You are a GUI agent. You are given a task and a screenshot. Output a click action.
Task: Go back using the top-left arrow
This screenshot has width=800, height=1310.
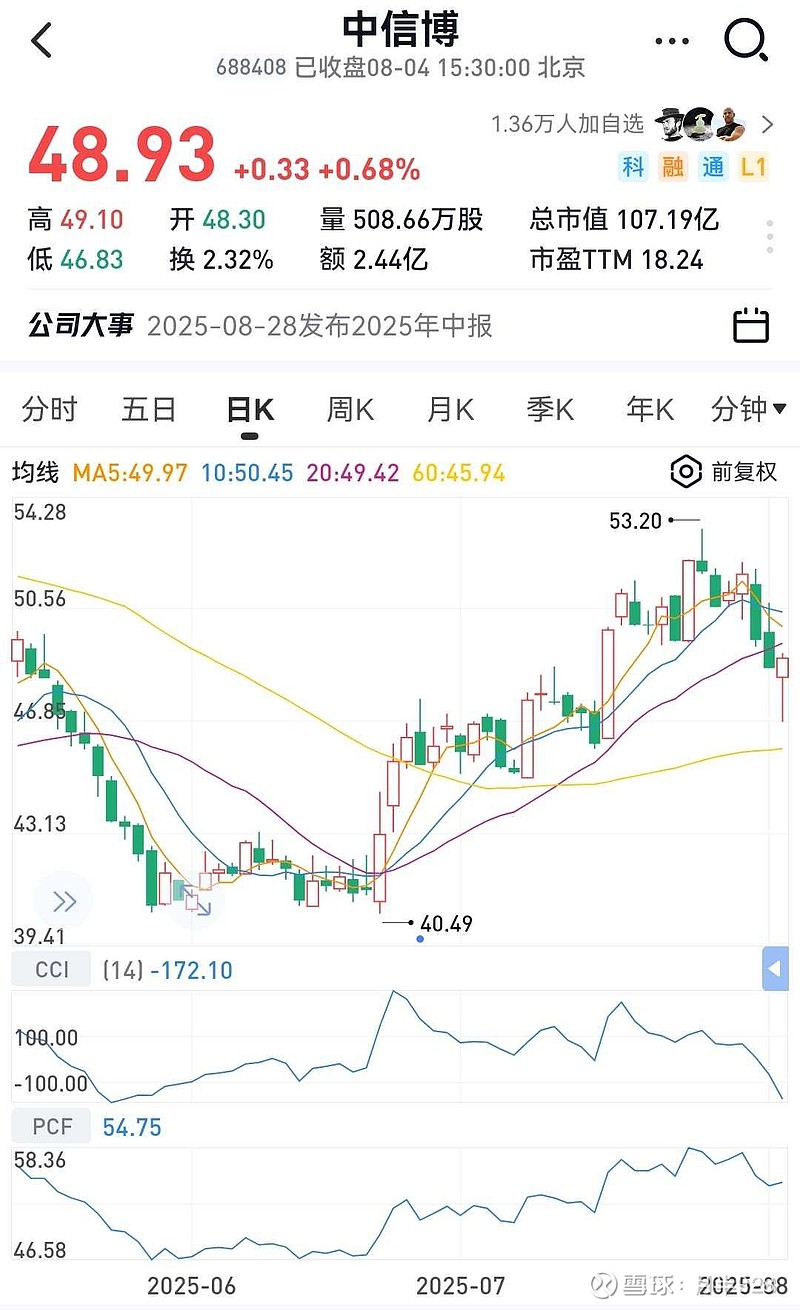[41, 41]
